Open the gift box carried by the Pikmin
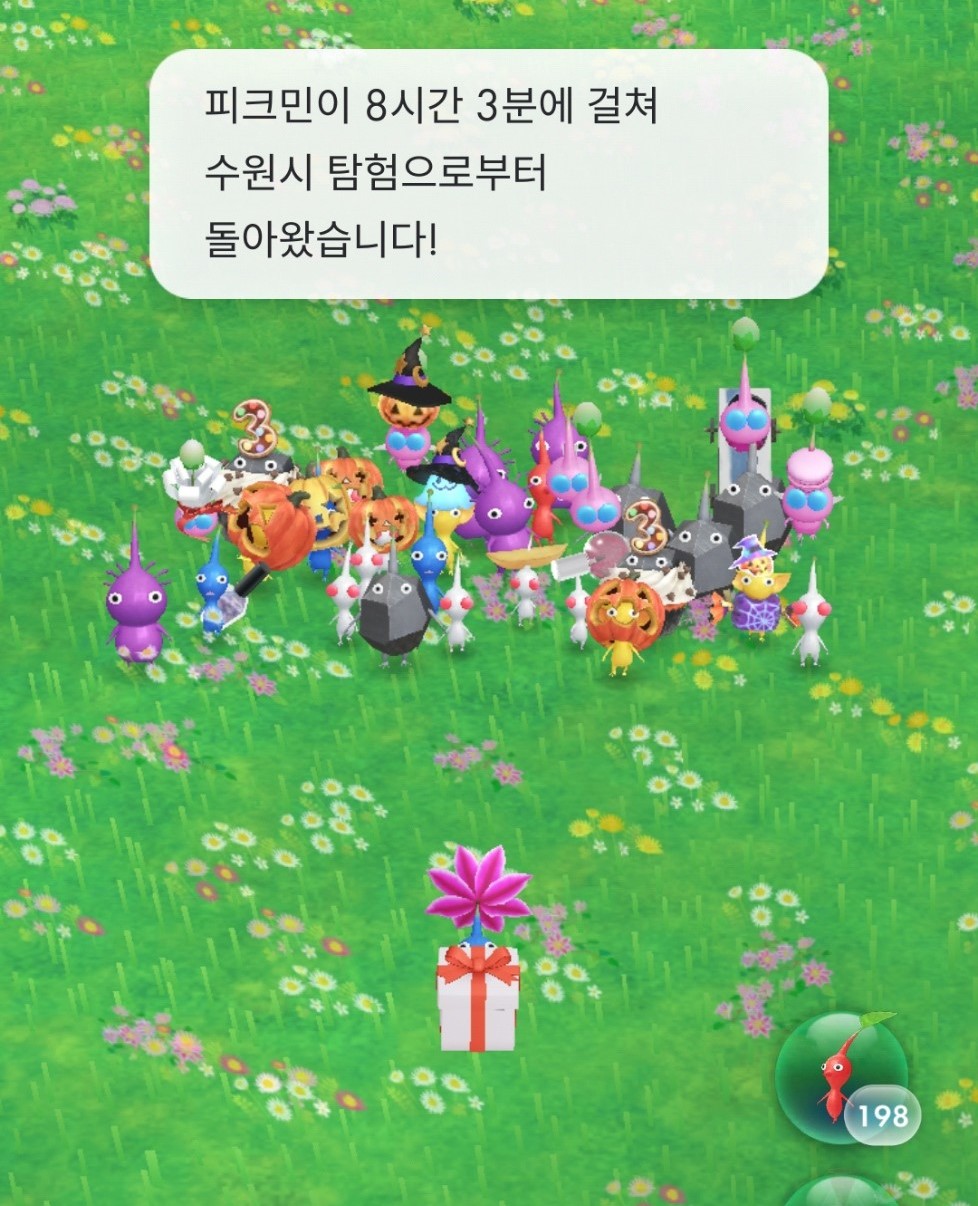978x1206 pixels. coord(477,998)
